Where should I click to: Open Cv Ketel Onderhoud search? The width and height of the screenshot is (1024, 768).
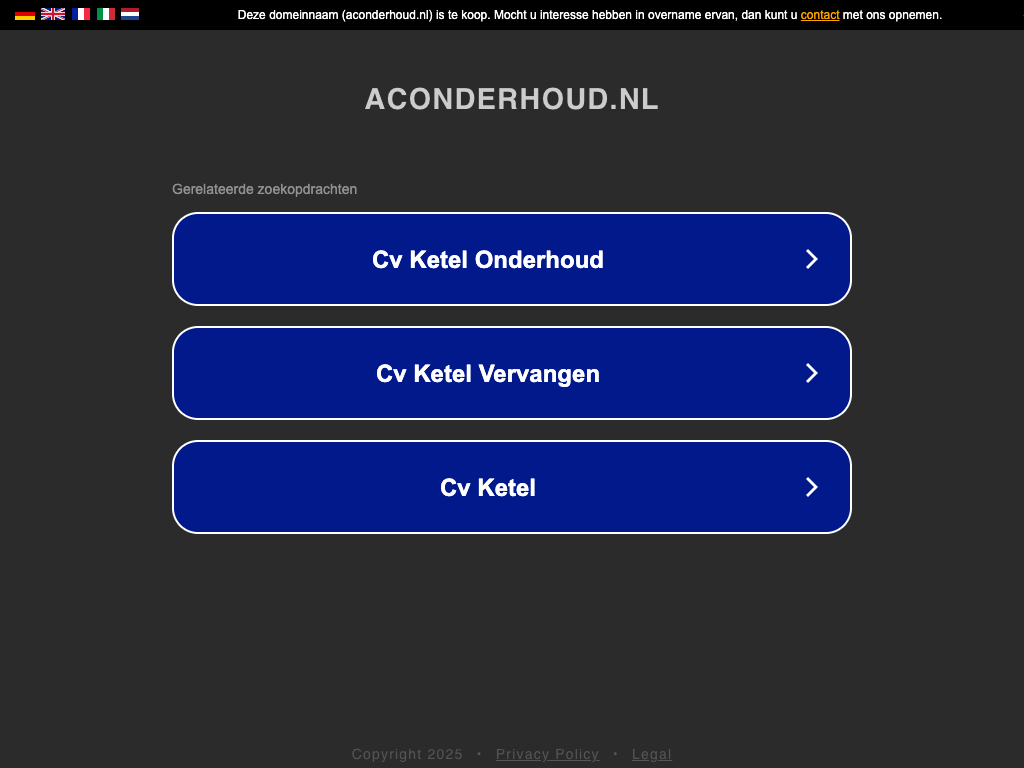click(512, 259)
